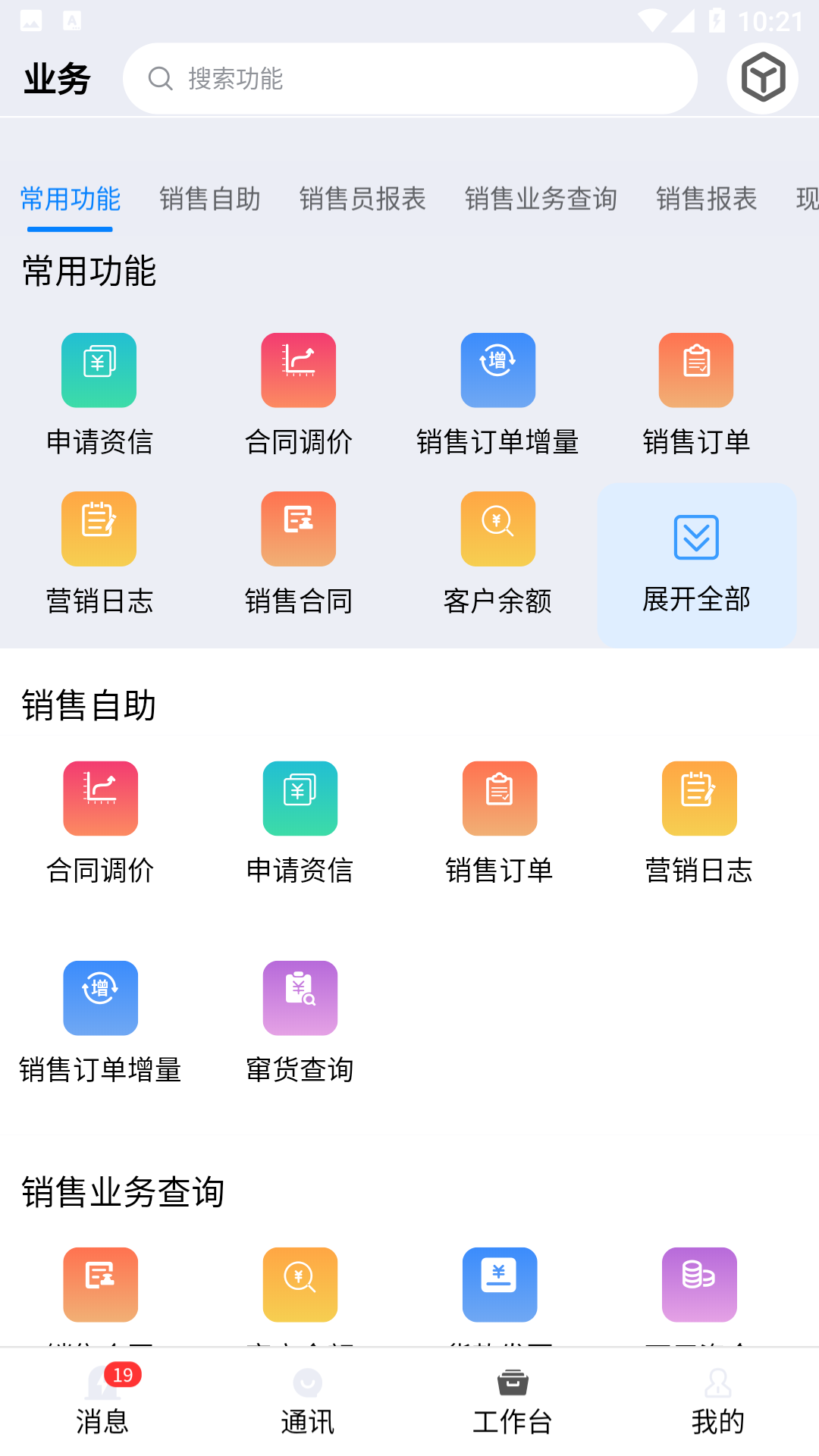Viewport: 819px width, 1456px height.
Task: Launch 窜货查询 under 销售自助
Action: click(x=300, y=998)
